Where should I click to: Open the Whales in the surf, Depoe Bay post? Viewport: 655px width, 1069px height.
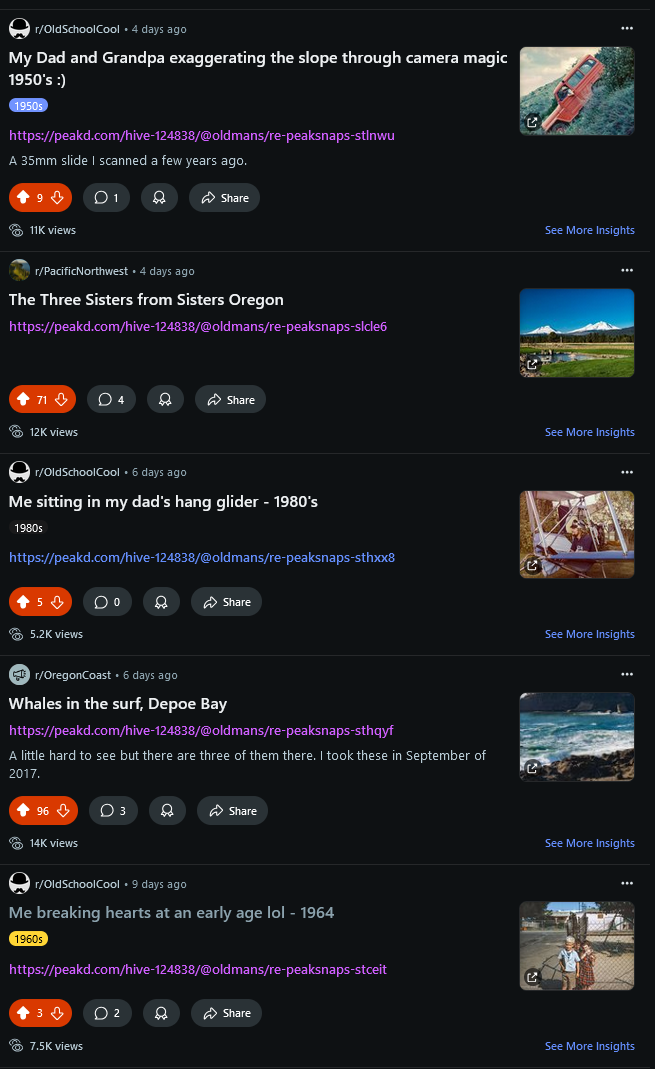pos(119,704)
